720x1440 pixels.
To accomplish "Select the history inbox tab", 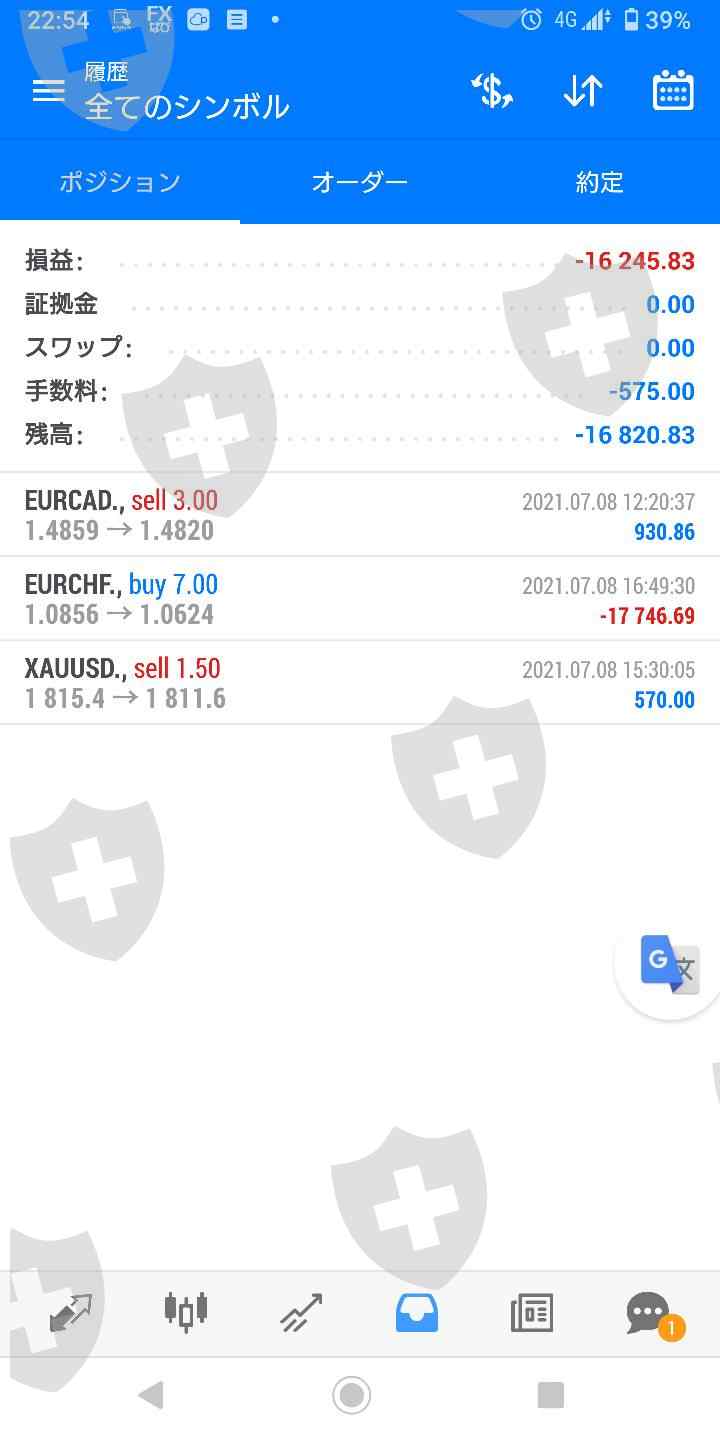I will (x=417, y=1312).
